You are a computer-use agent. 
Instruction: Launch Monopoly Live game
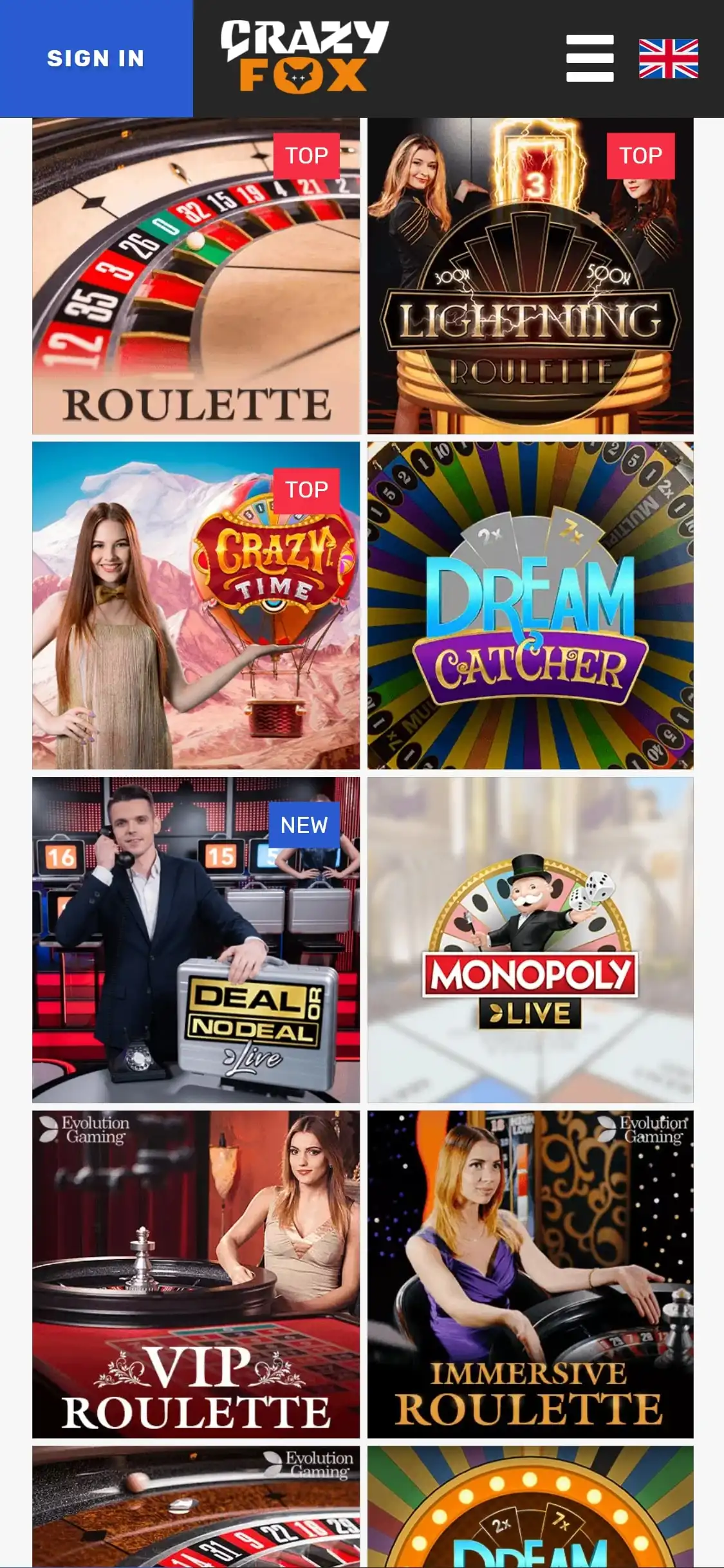click(530, 940)
